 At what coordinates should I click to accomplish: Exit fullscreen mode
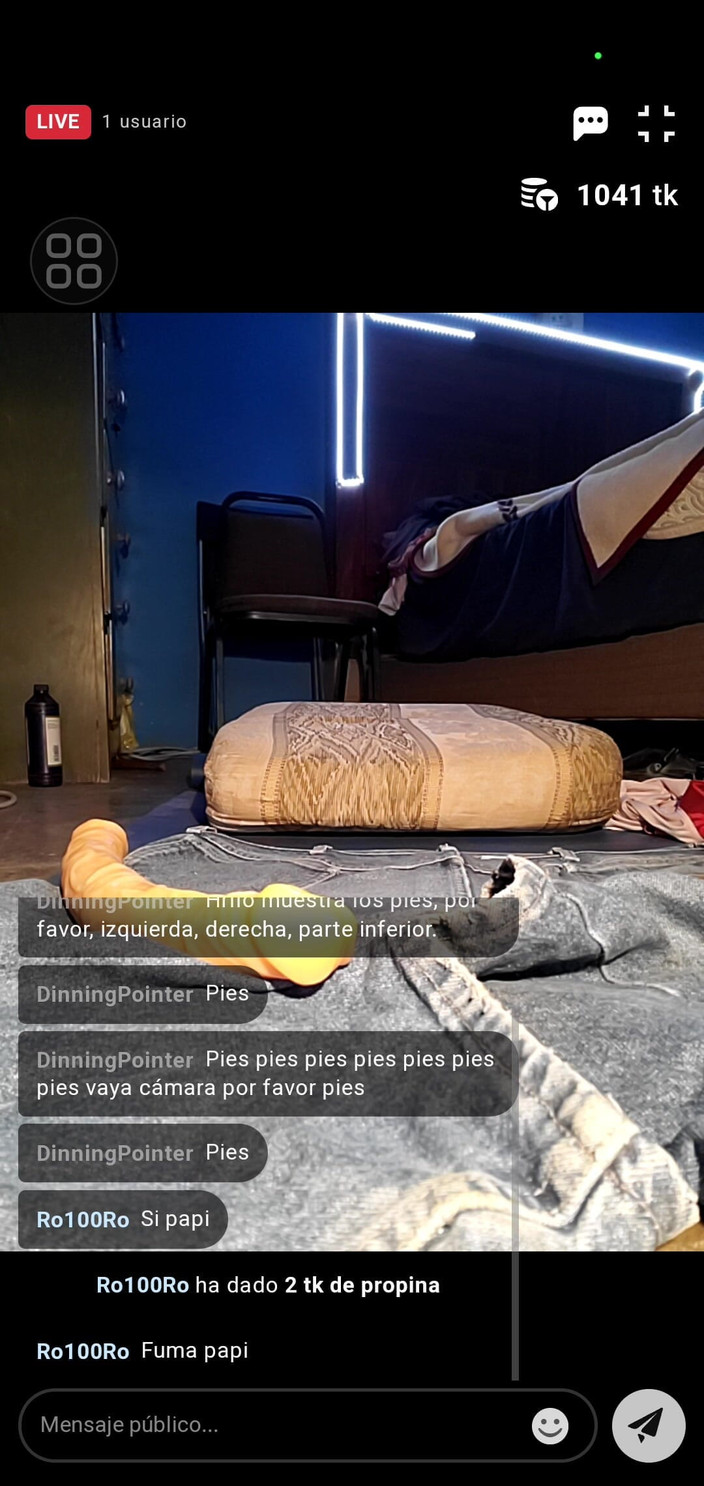[x=656, y=124]
